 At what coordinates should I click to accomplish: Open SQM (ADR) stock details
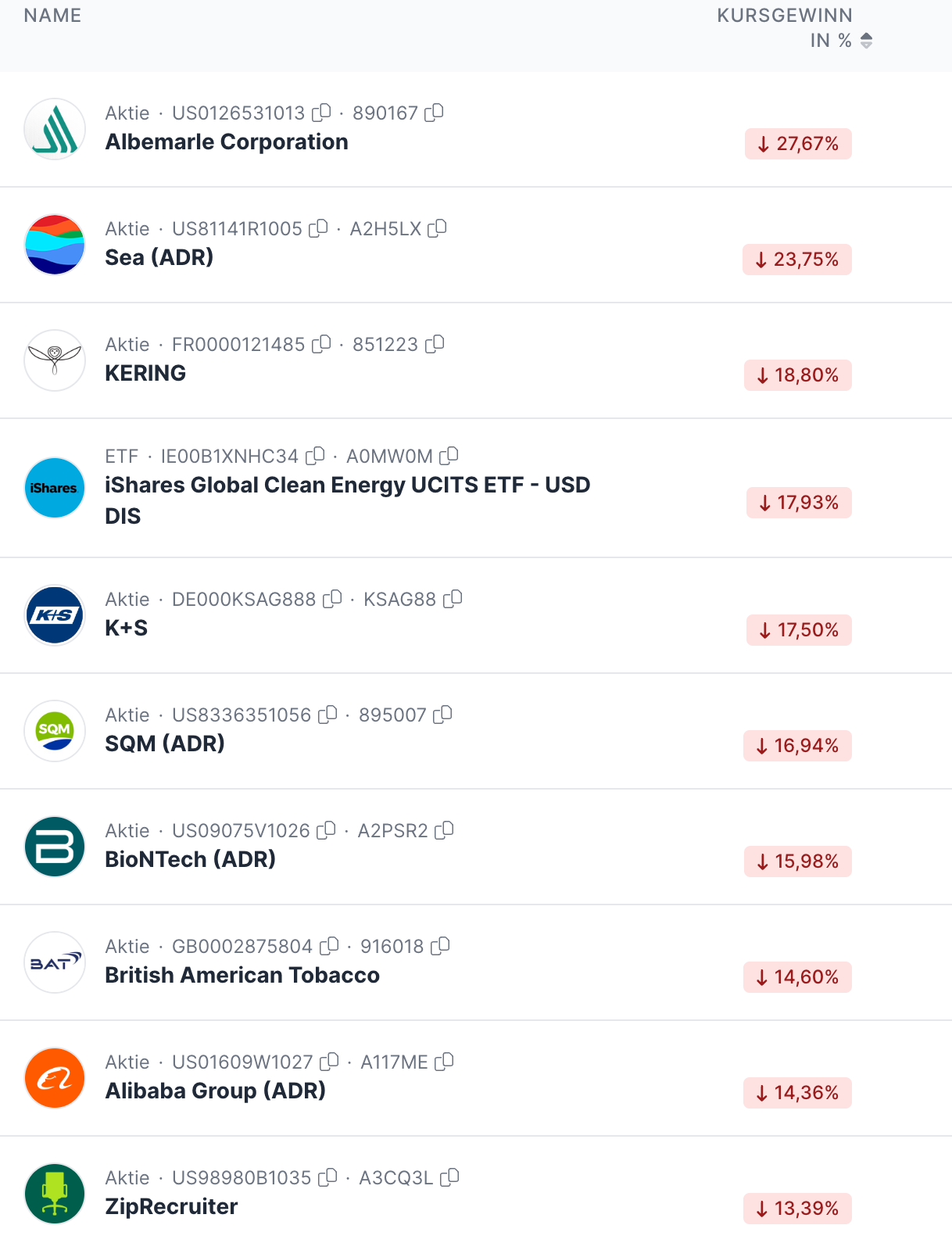click(165, 744)
